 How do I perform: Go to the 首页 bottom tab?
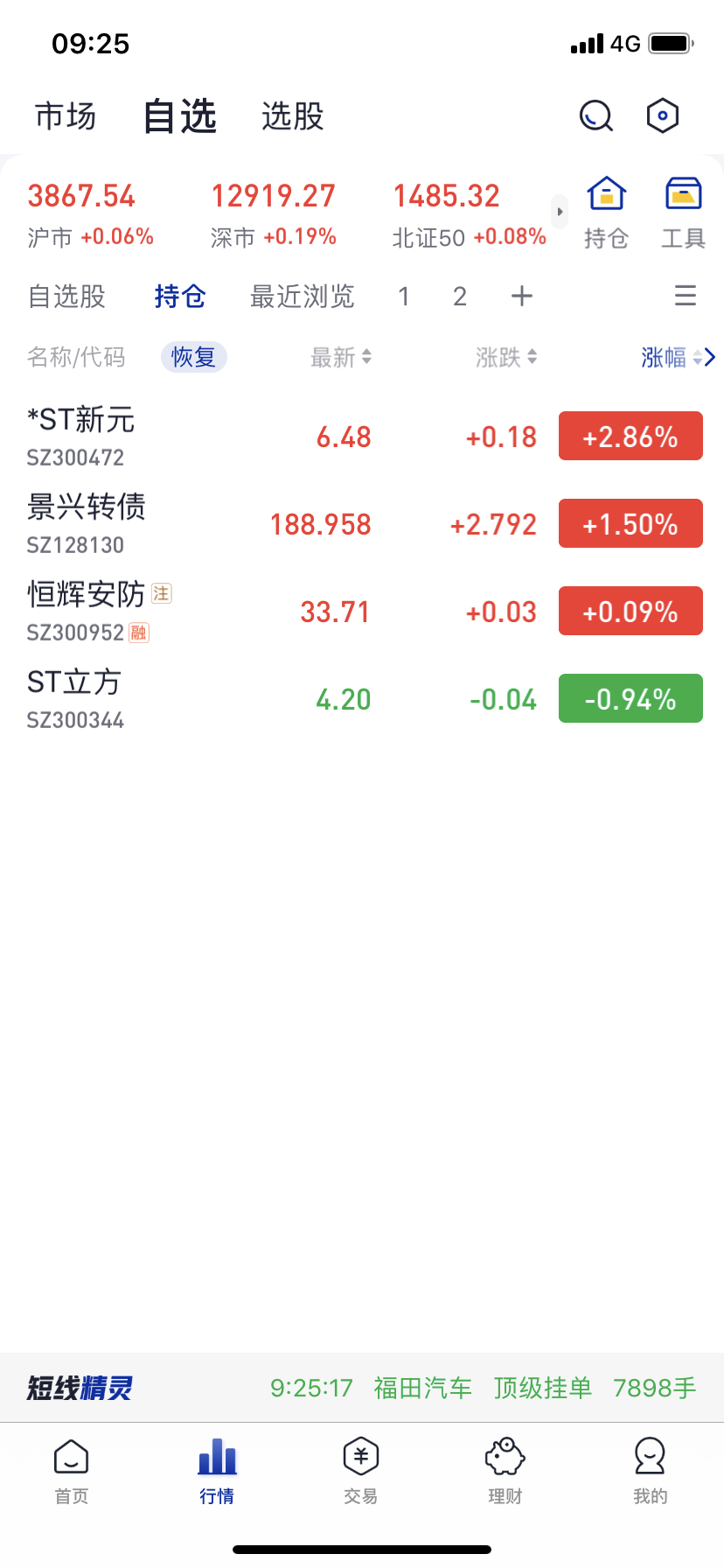pos(72,1470)
